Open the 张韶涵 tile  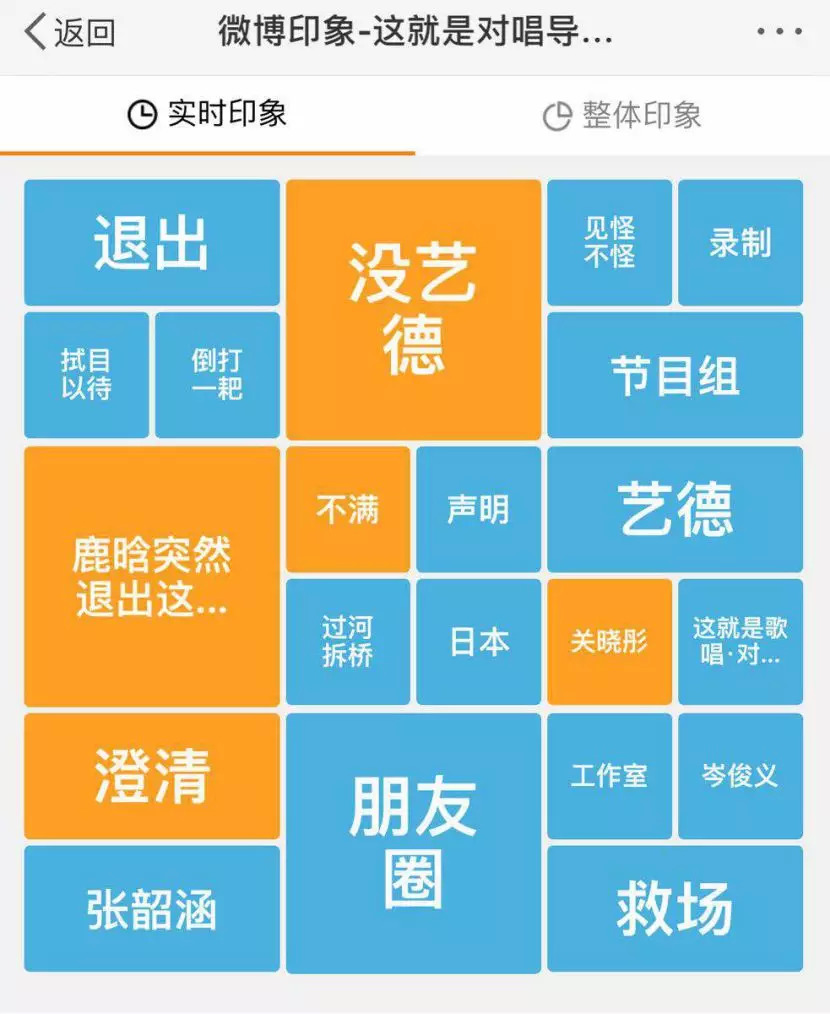152,908
